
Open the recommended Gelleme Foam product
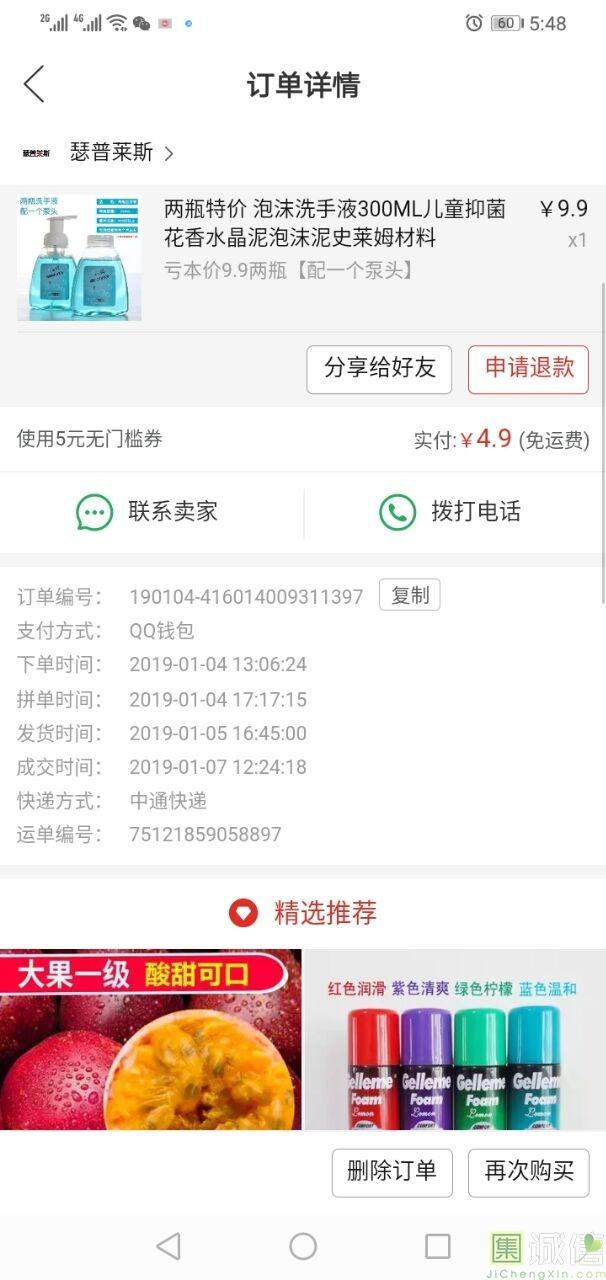pos(455,1040)
